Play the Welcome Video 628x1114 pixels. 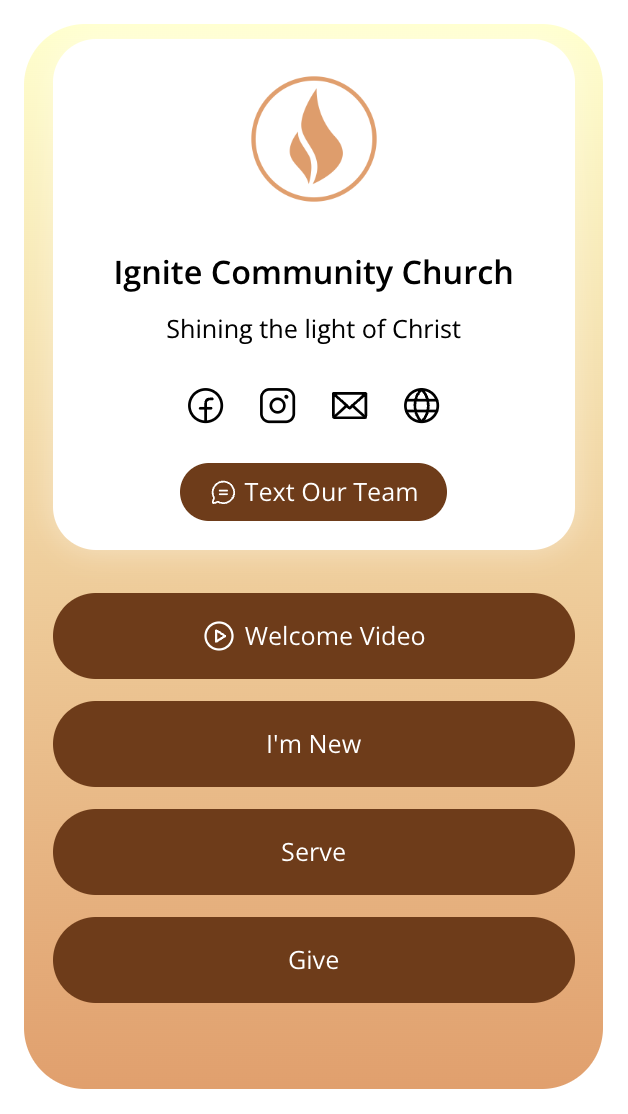pyautogui.click(x=313, y=636)
